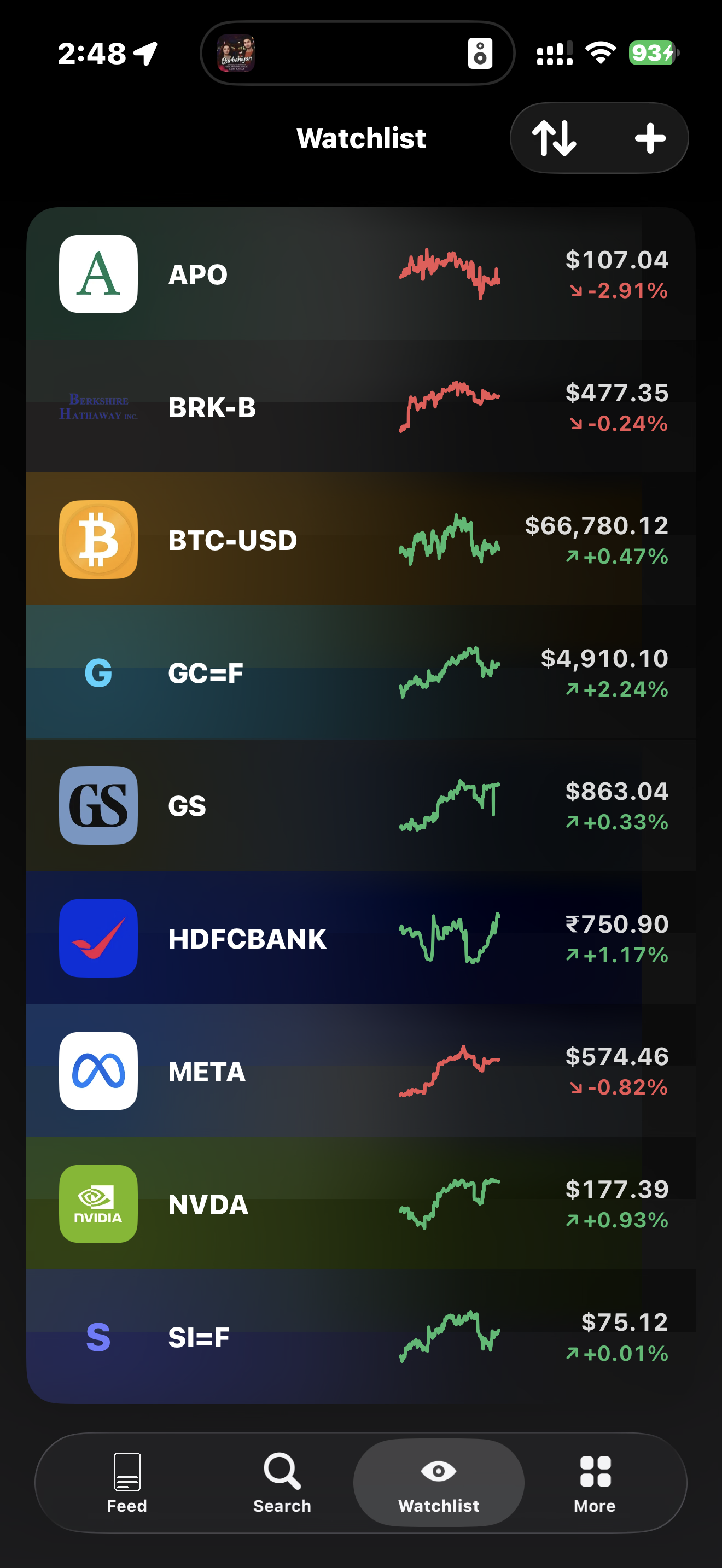Toggle to the Watchlist view

(x=438, y=1484)
